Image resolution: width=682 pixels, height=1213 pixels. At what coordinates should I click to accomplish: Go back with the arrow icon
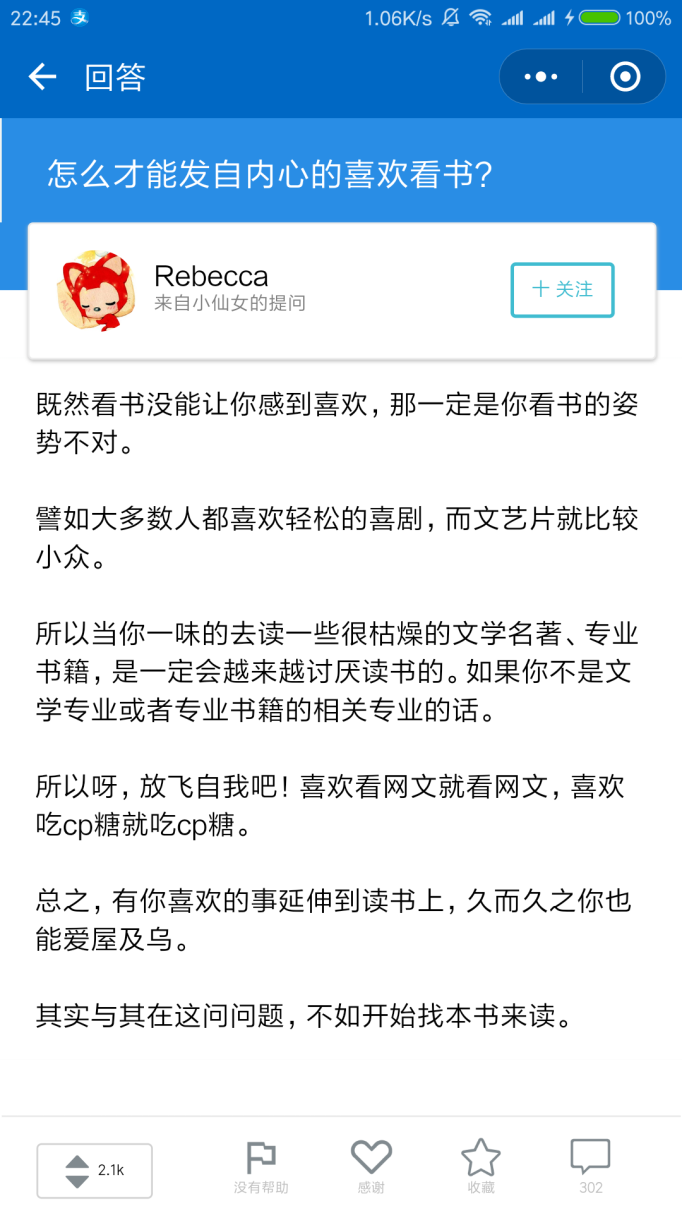(x=42, y=77)
